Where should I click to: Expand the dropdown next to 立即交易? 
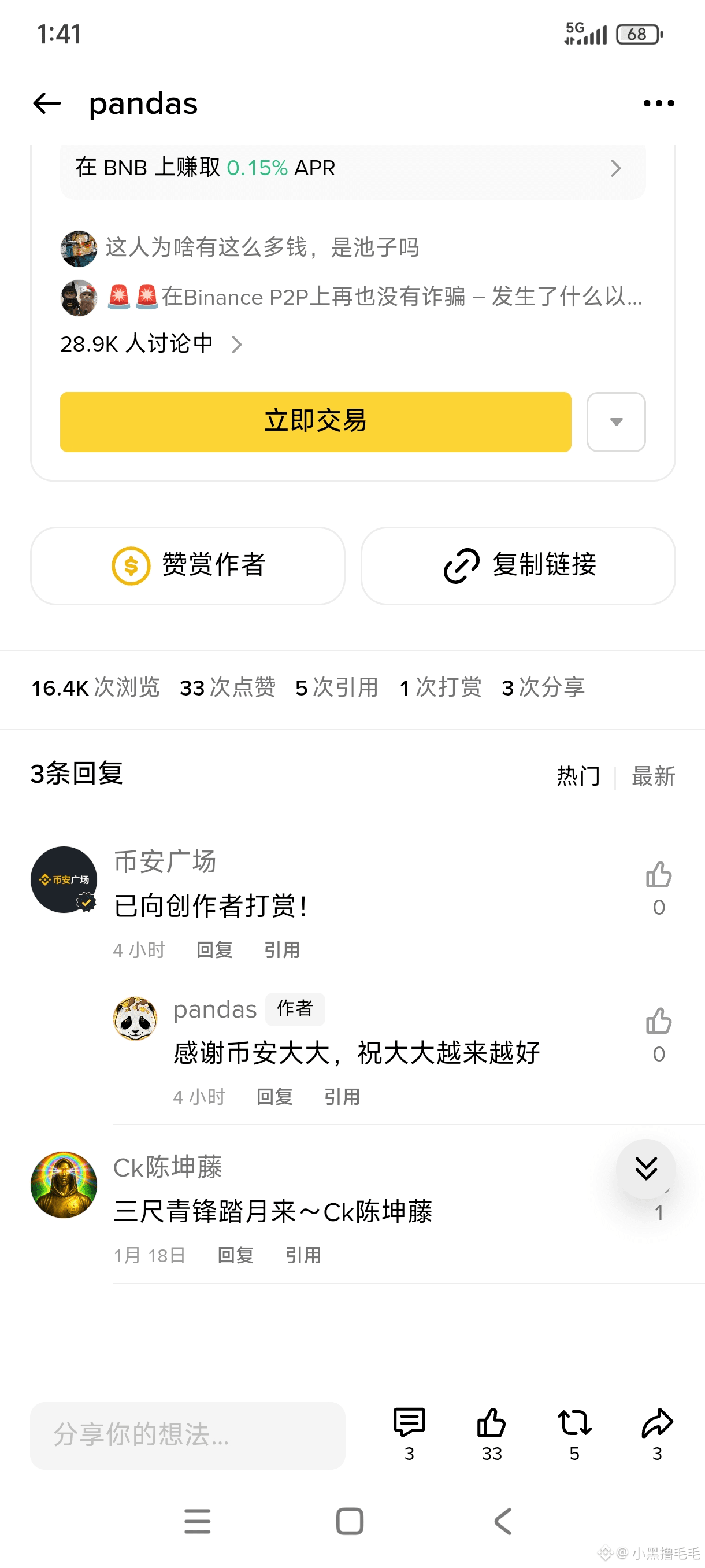click(615, 422)
